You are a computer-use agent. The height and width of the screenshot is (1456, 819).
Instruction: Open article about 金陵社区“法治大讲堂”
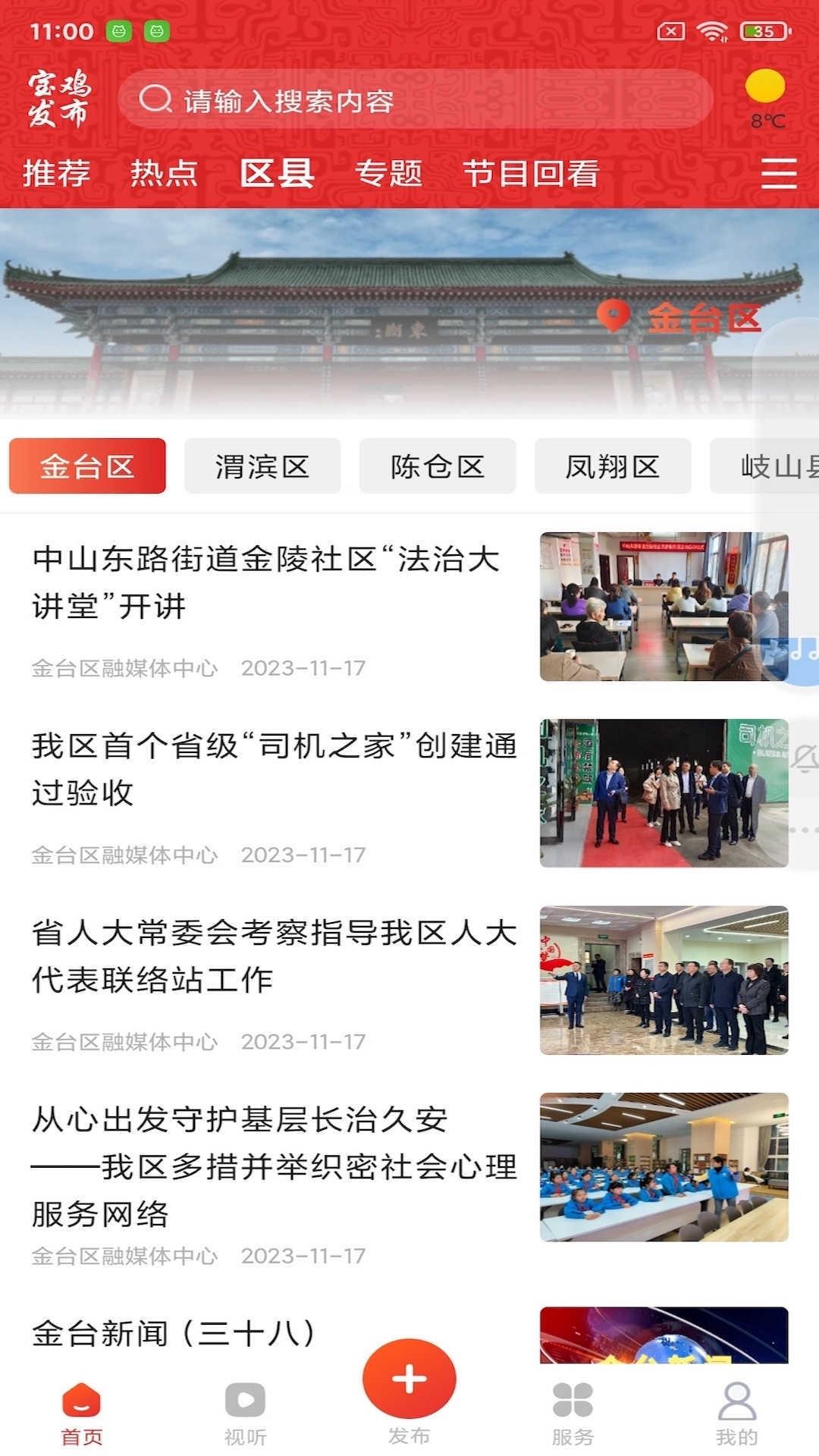point(265,582)
